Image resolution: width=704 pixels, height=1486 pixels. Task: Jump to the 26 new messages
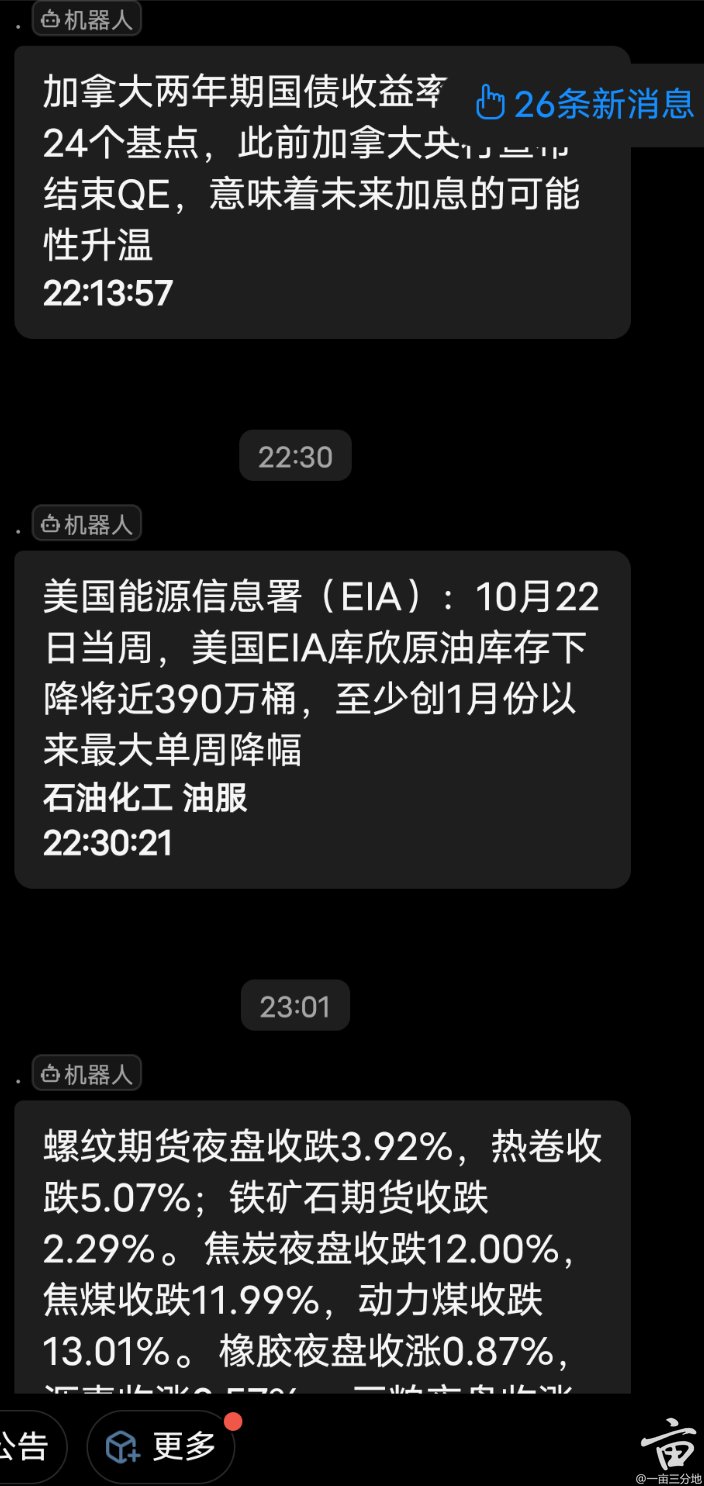586,103
